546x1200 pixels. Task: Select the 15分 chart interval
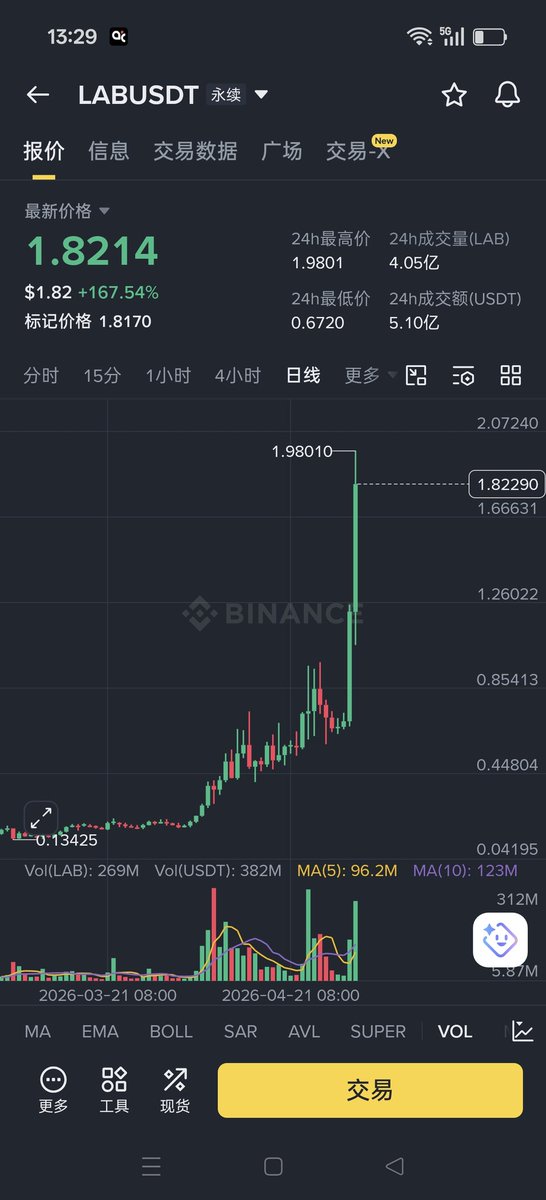(102, 376)
